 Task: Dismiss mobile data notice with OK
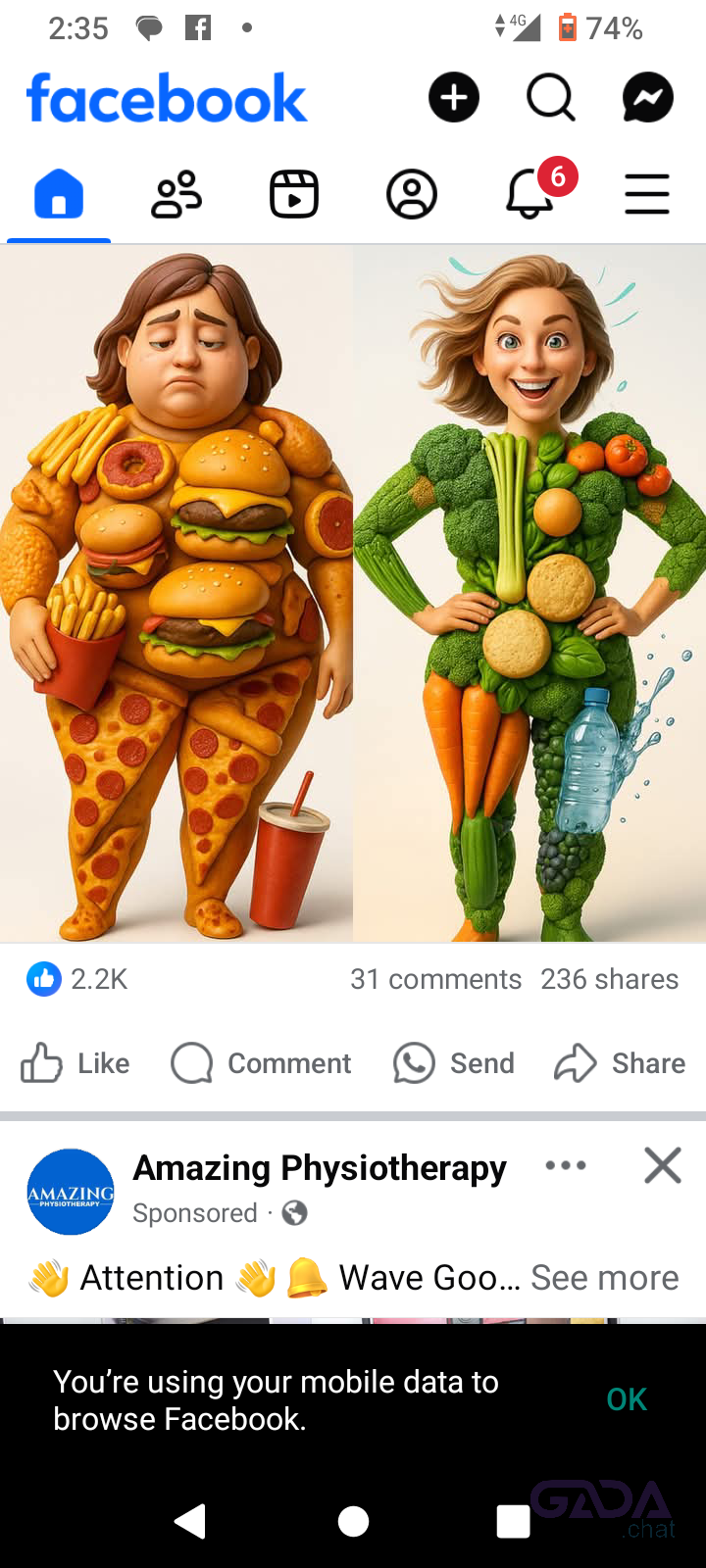[627, 1399]
